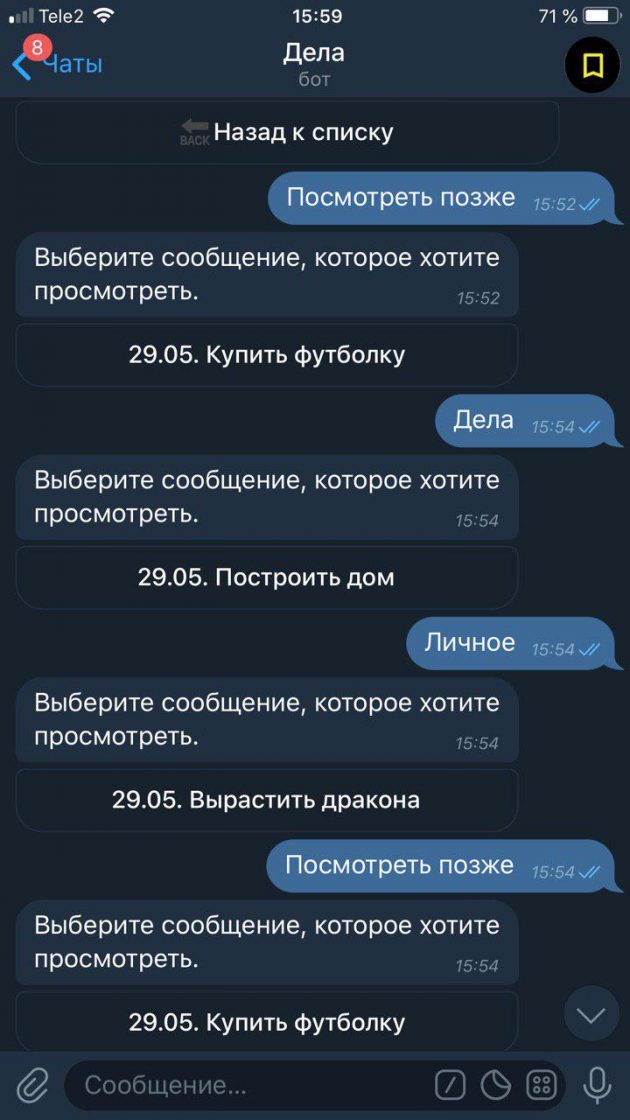Open the attachment paperclip
The image size is (630, 1120).
click(x=31, y=1085)
